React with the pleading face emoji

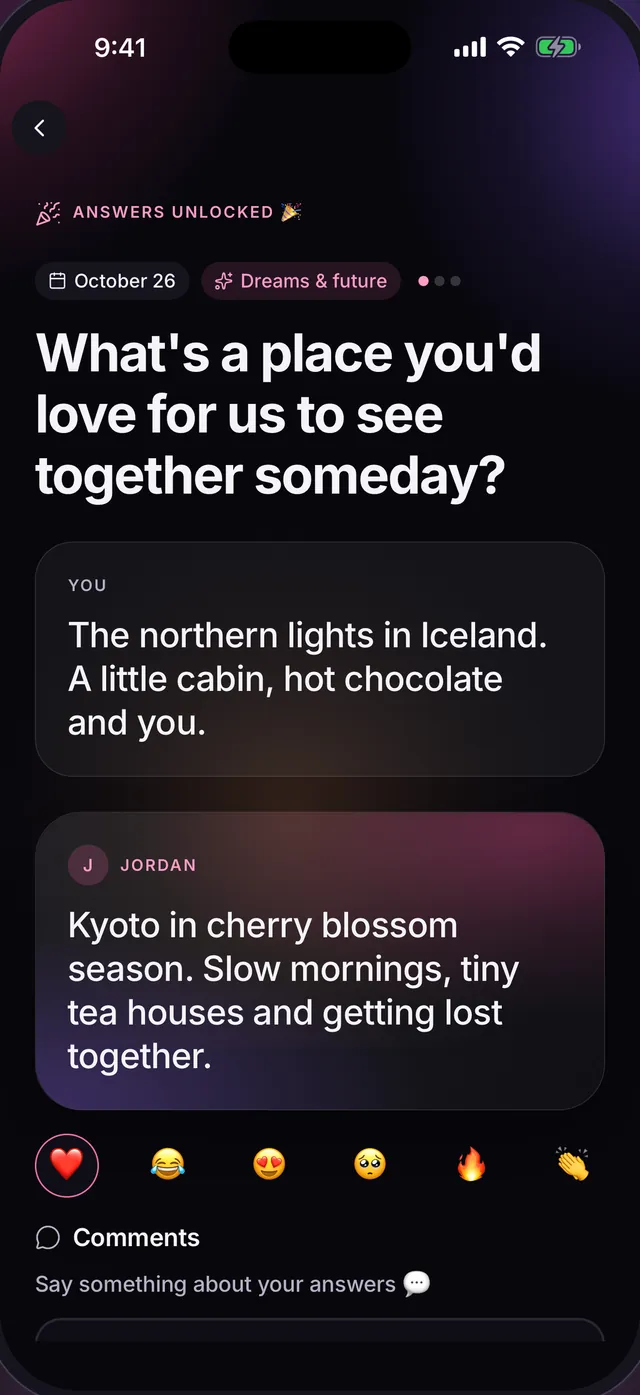(370, 1164)
